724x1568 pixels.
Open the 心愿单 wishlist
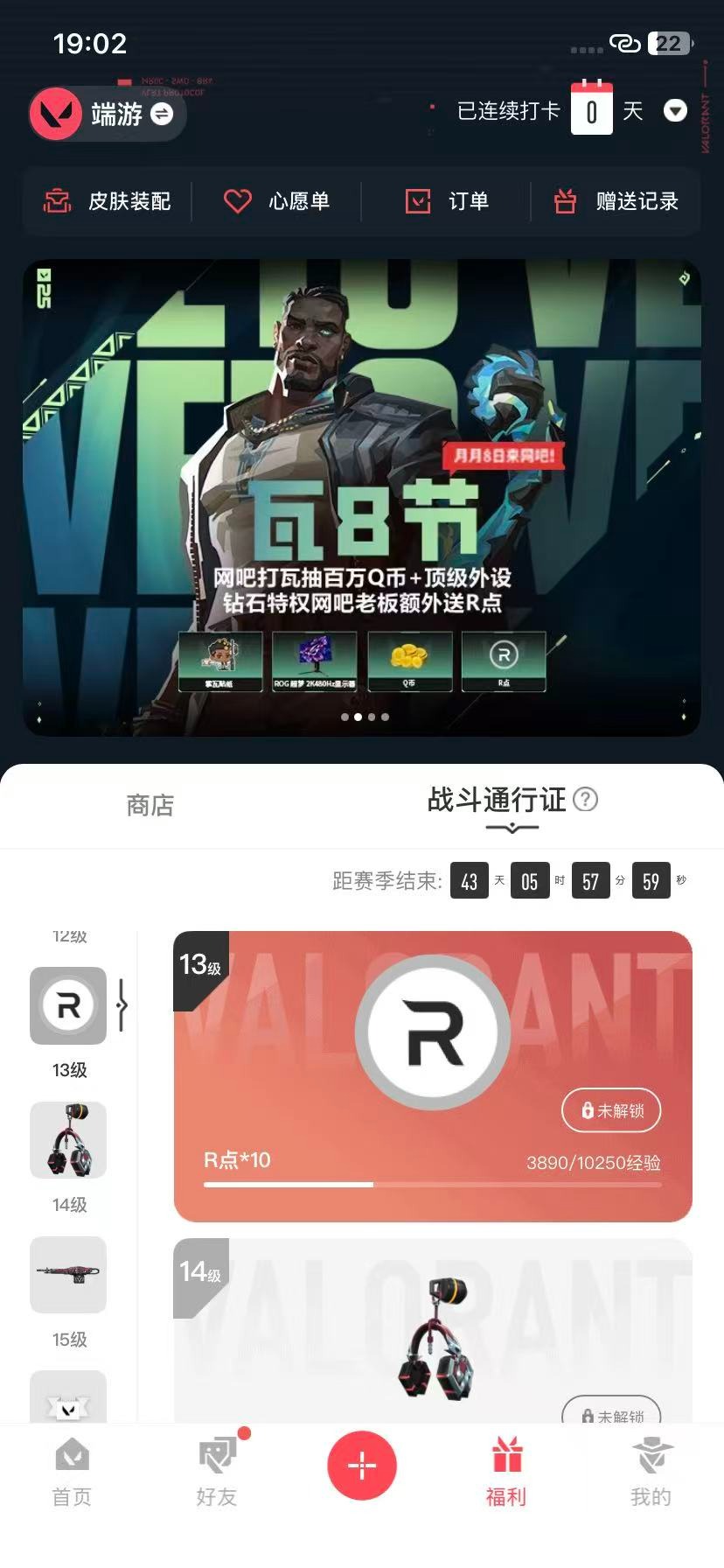coord(276,201)
